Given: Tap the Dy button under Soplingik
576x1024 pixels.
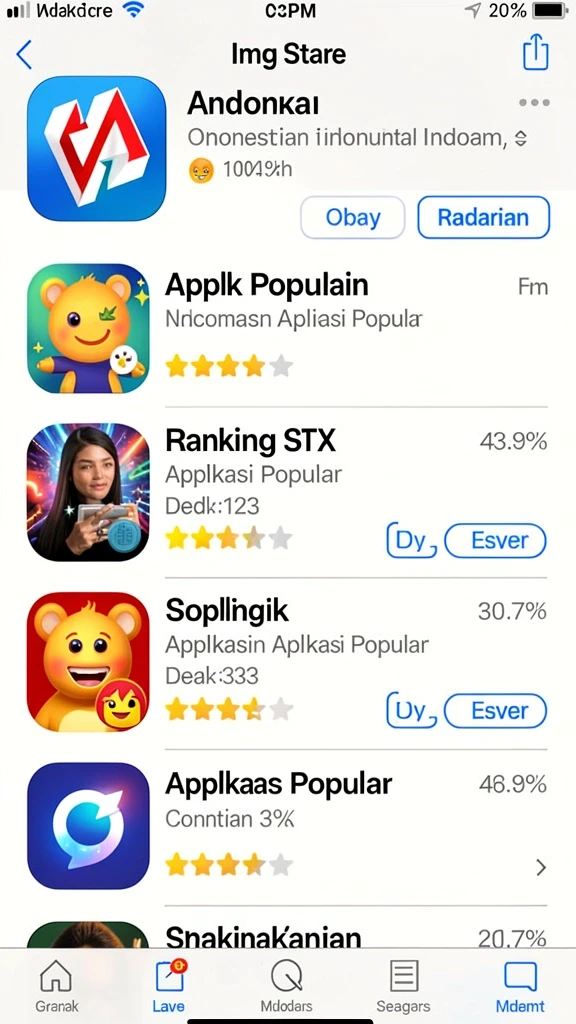Looking at the screenshot, I should click(411, 711).
